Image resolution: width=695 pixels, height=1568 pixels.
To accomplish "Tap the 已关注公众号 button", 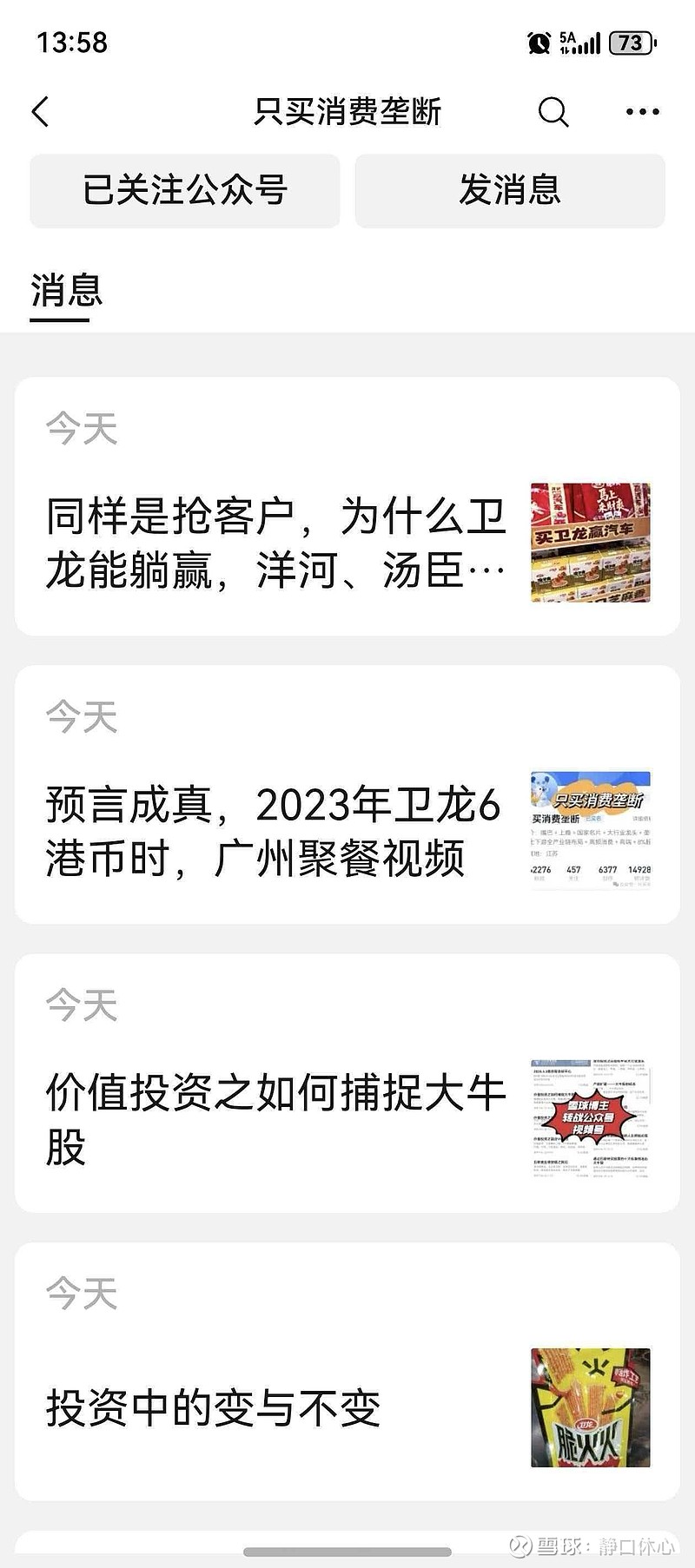I will tap(184, 190).
